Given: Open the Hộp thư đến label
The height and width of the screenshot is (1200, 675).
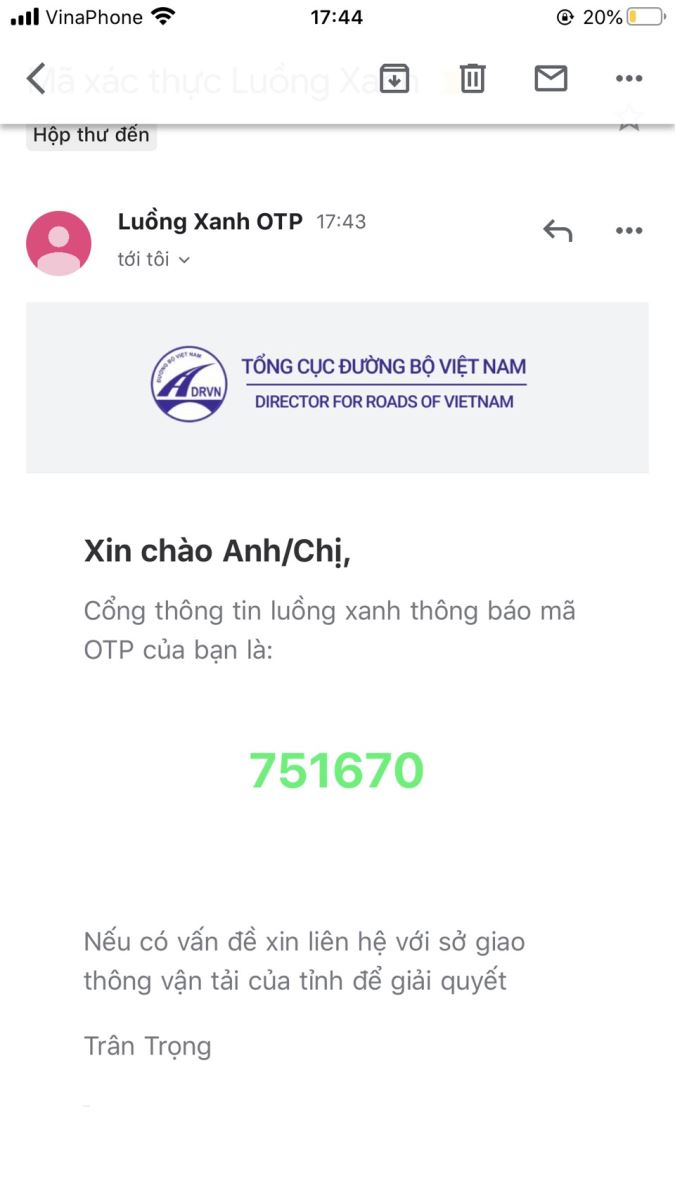Looking at the screenshot, I should 91,135.
